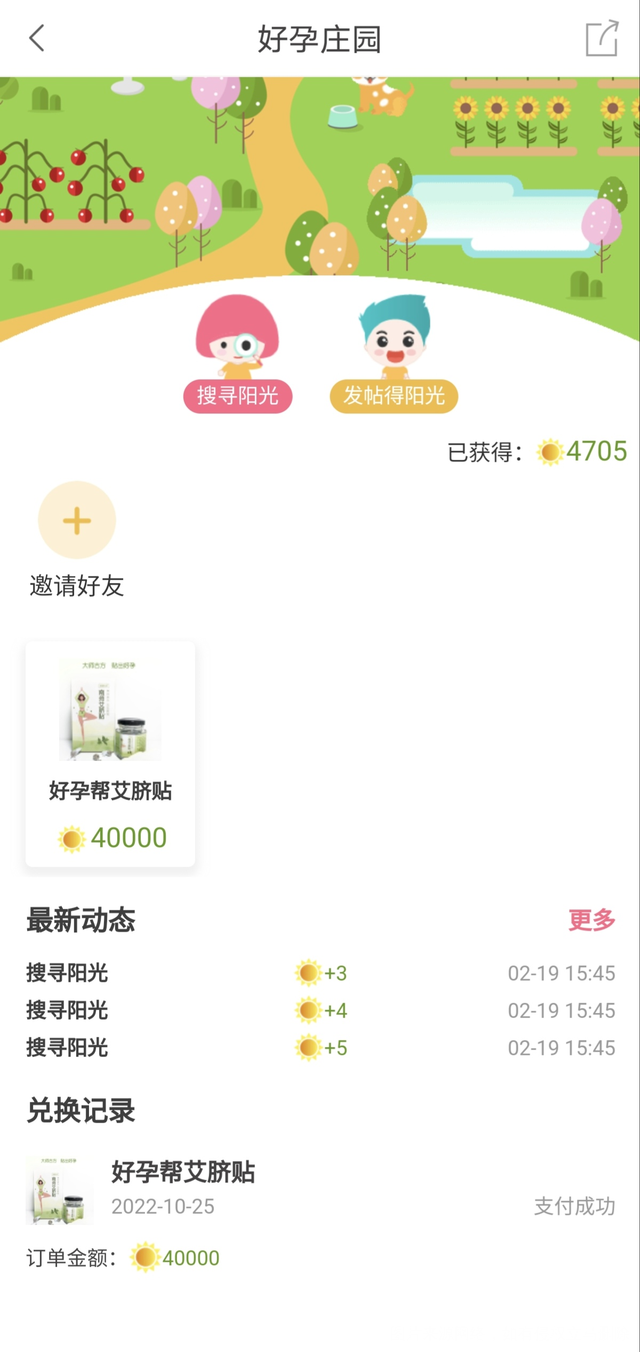Tap 发帖得阳光 to post for sunshine
Screen dimensions: 640x1352
tap(394, 395)
